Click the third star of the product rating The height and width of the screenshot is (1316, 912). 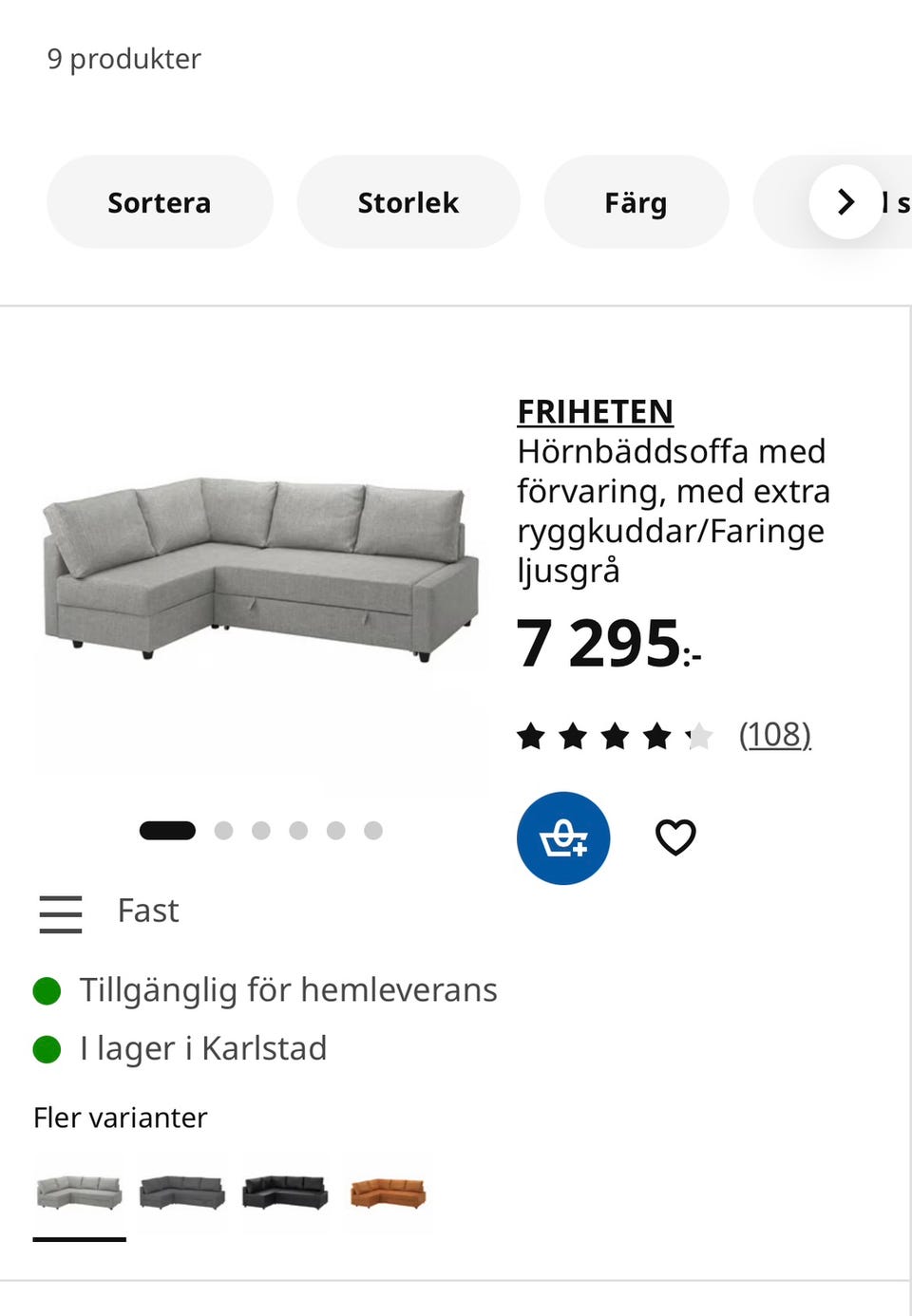614,735
